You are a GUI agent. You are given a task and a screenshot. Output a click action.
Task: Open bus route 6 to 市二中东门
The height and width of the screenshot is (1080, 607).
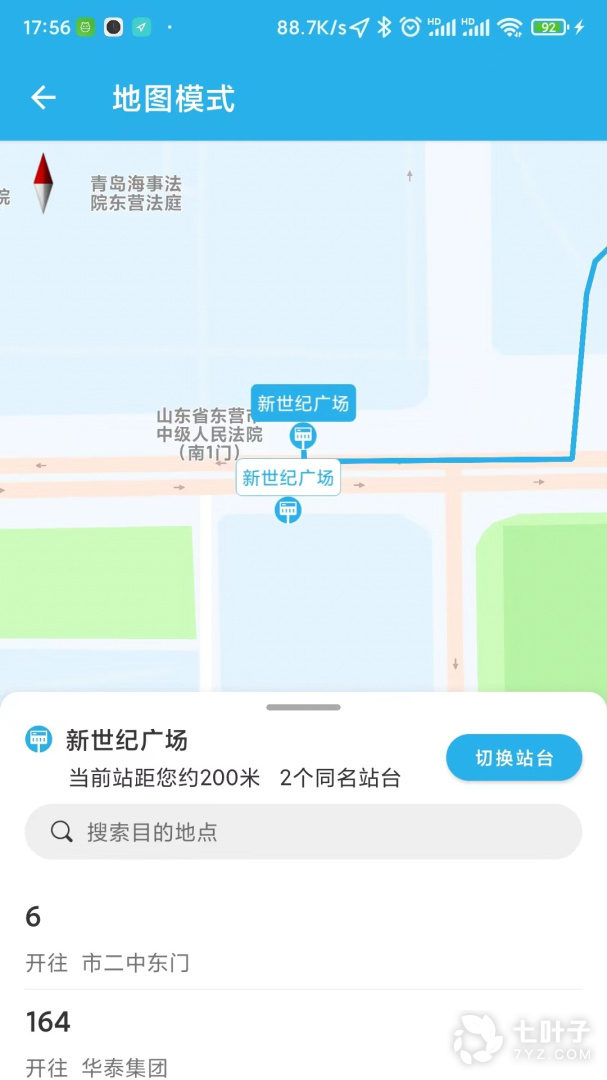pyautogui.click(x=303, y=938)
